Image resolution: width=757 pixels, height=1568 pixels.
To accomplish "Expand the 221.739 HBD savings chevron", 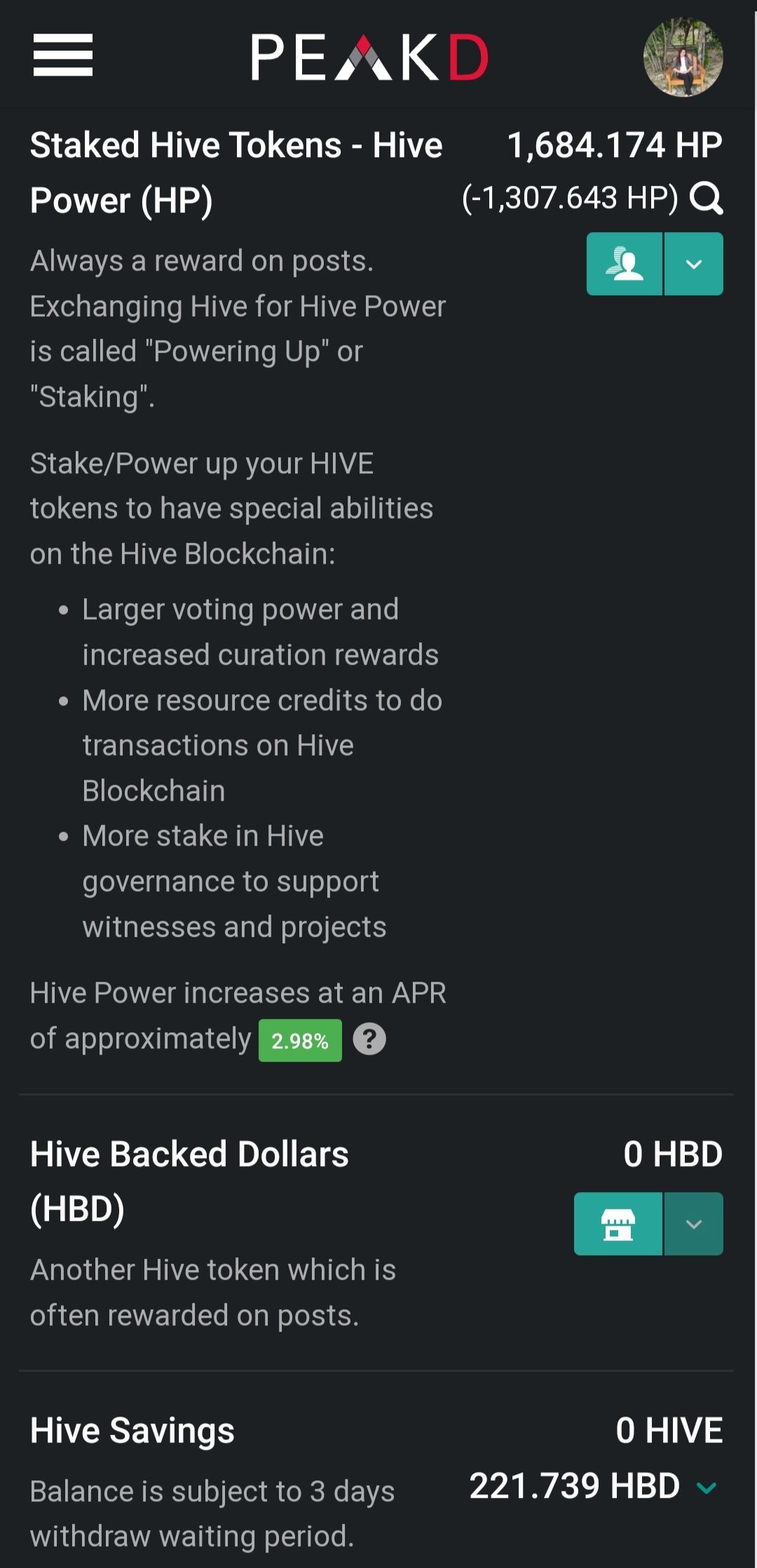I will point(707,1487).
